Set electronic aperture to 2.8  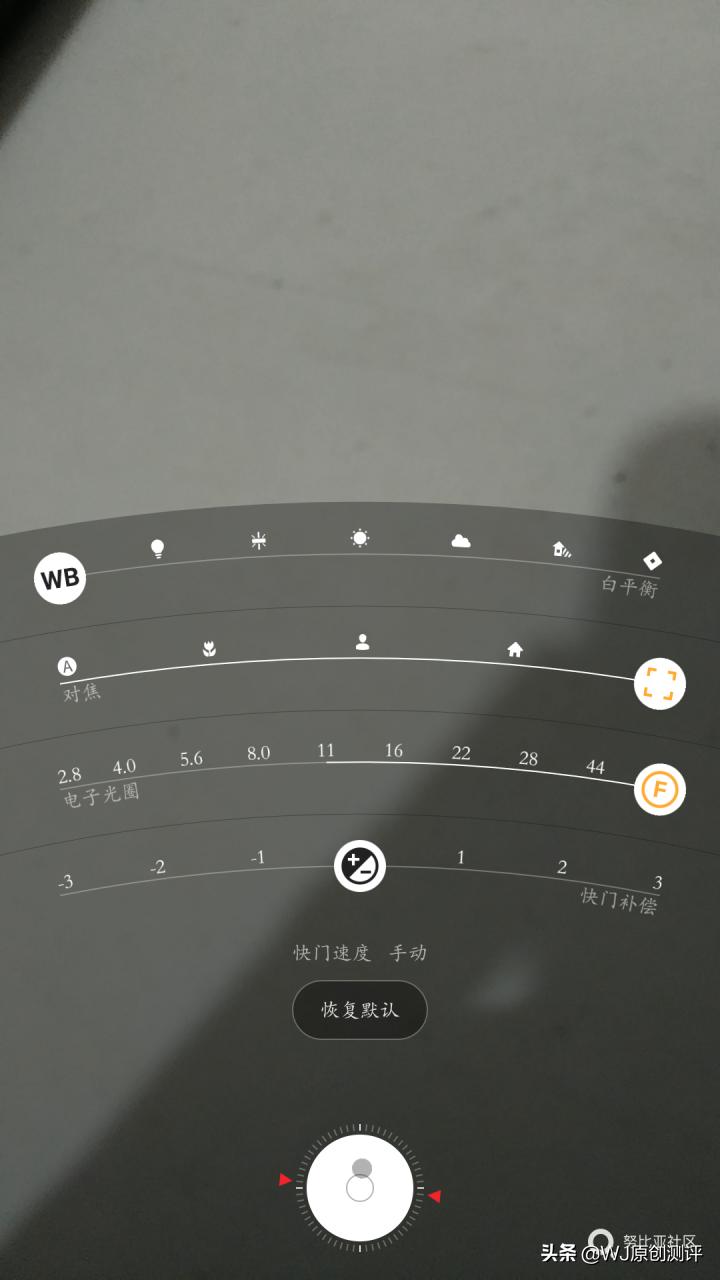[x=70, y=776]
